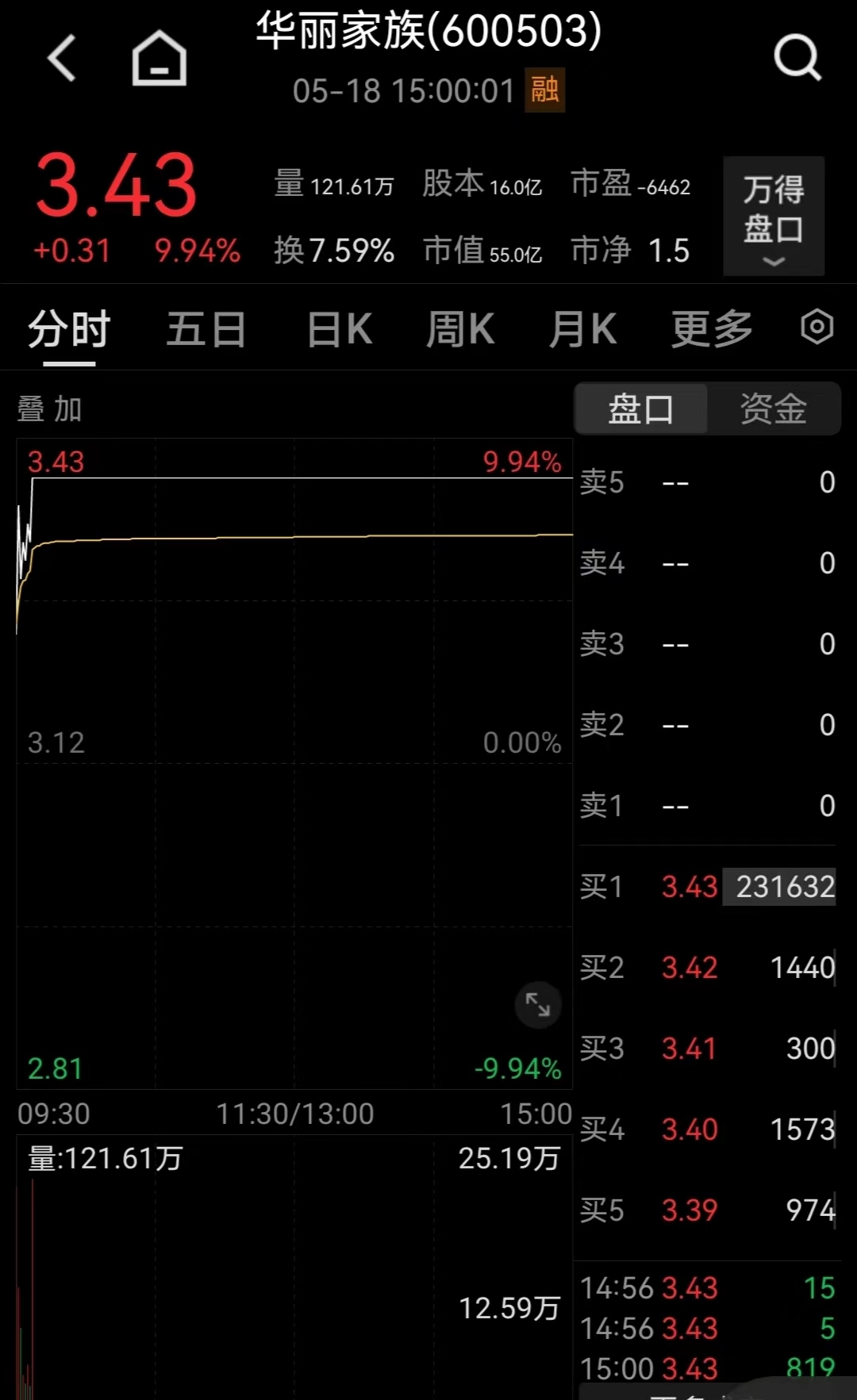
Task: Open chart settings hexagon icon
Action: tap(817, 327)
